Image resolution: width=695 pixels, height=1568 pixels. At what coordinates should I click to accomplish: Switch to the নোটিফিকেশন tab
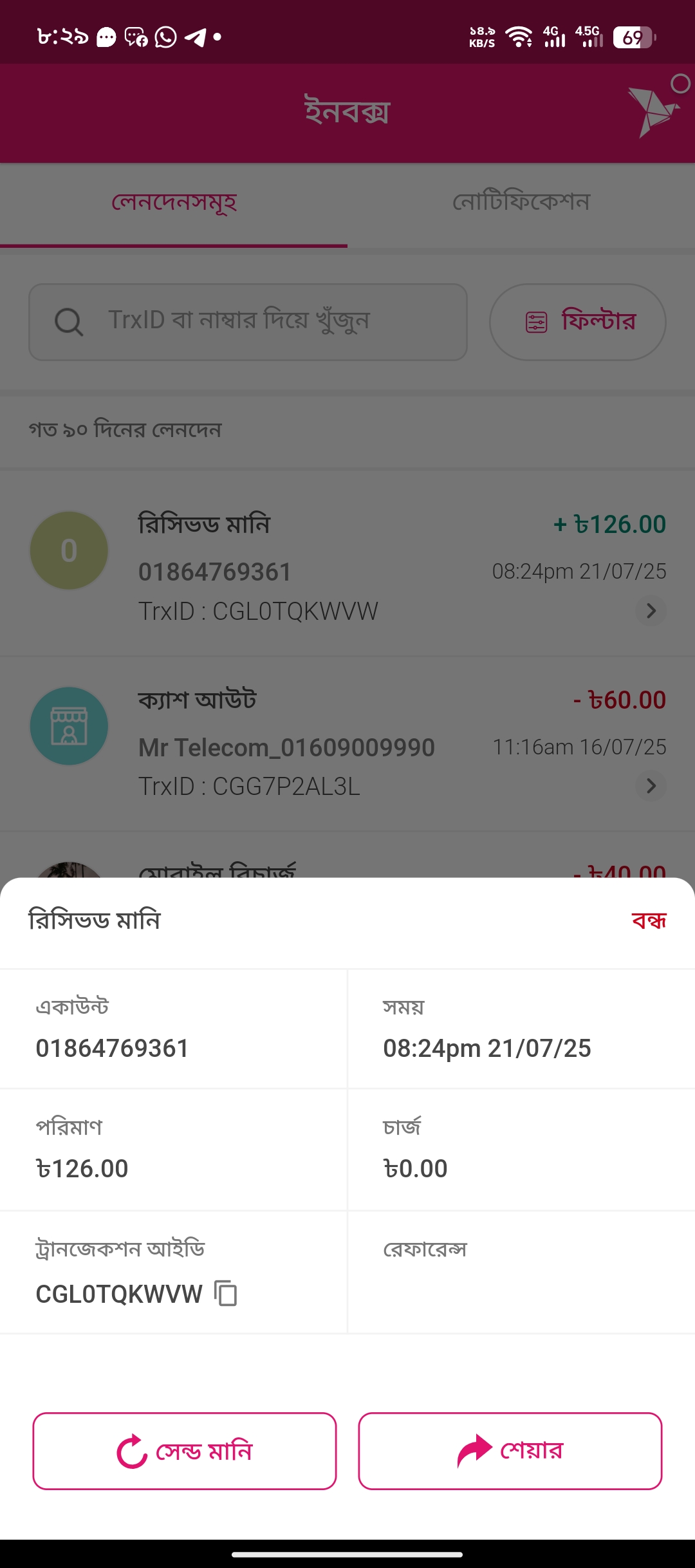[521, 203]
